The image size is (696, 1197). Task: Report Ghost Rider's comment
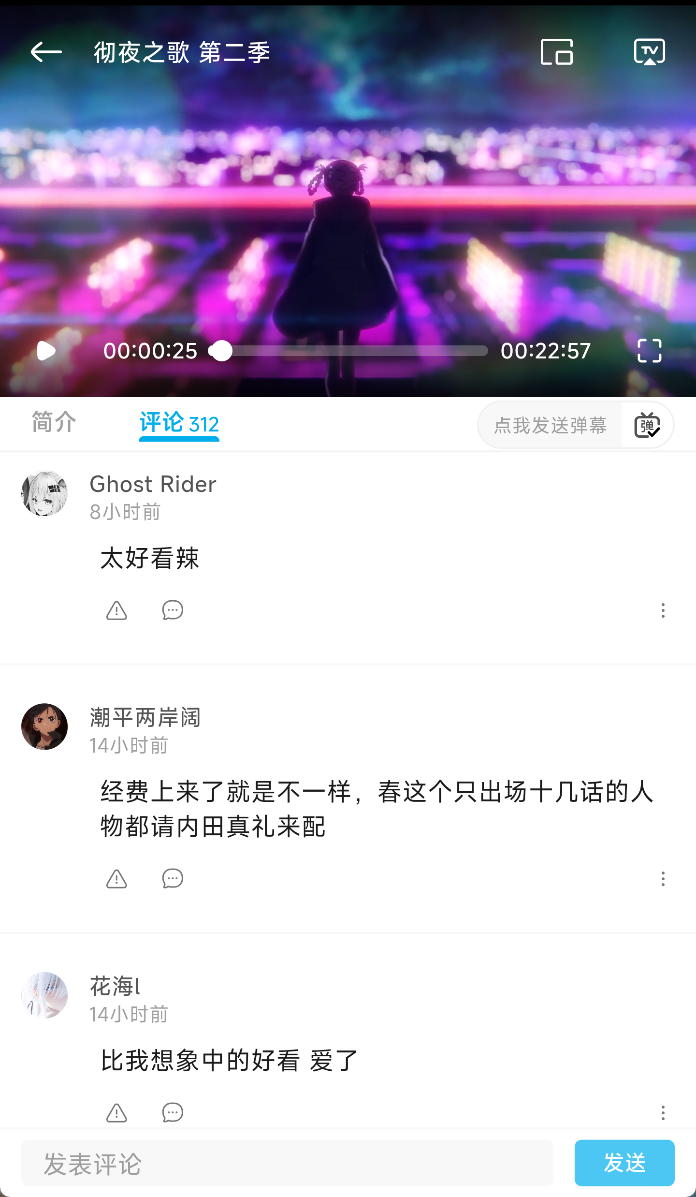click(117, 610)
